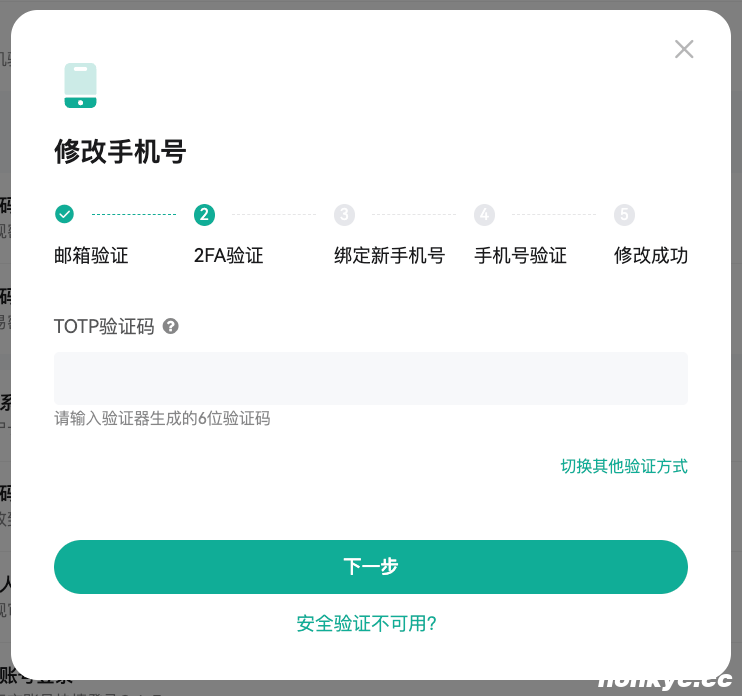This screenshot has width=742, height=696.
Task: Tap the help icon beside TOTP验证码
Action: point(171,326)
